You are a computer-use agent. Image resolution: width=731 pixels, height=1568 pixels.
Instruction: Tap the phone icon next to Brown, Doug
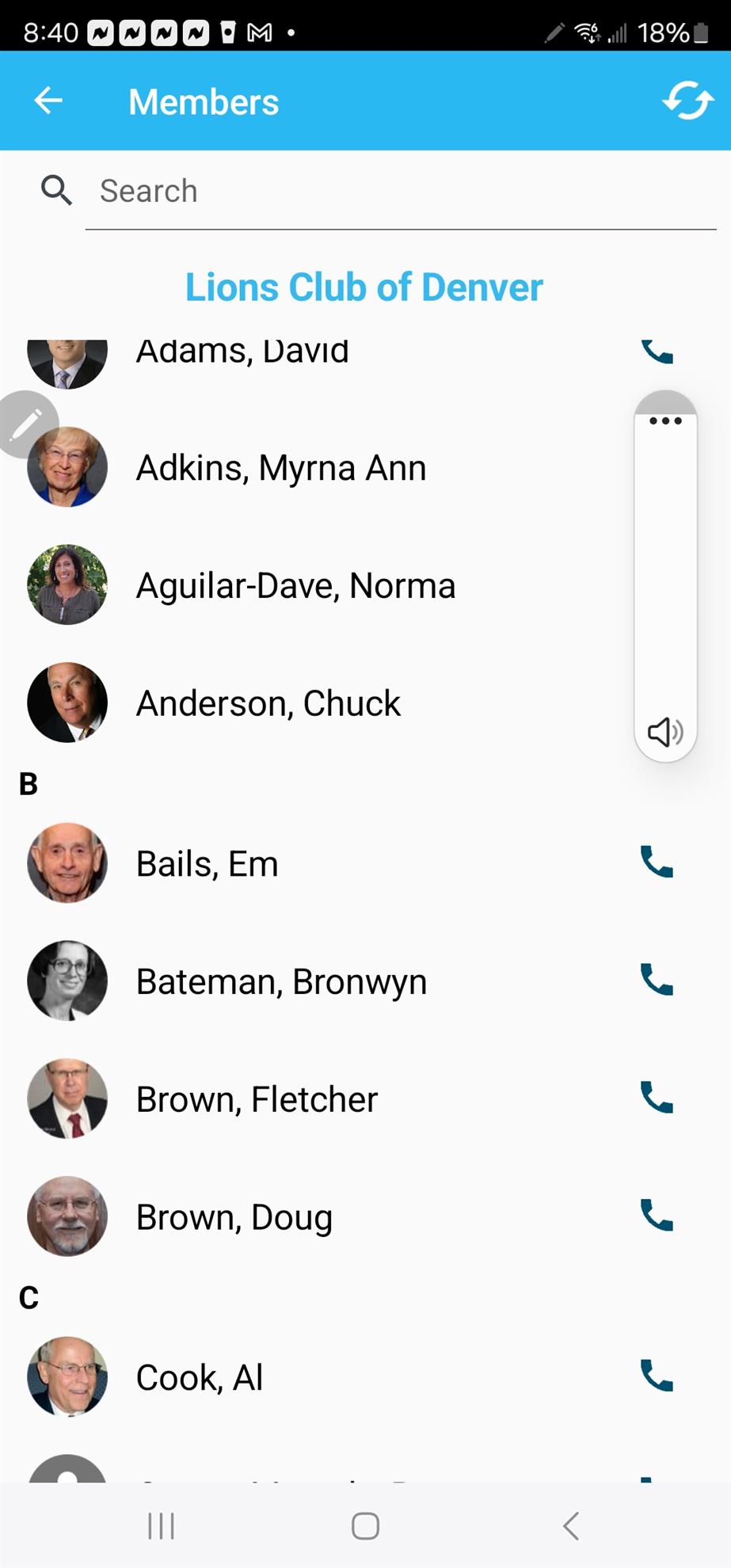tap(655, 1217)
